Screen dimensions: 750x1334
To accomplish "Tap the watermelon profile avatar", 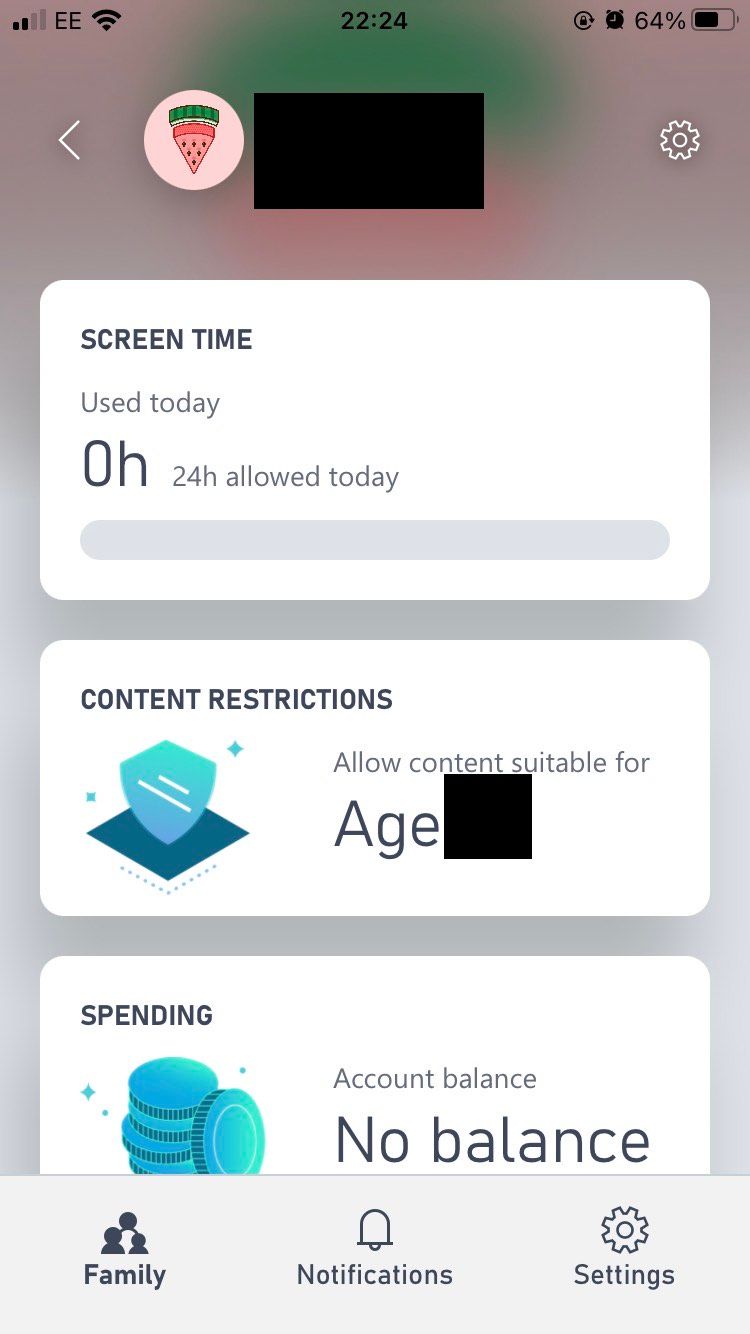I will click(194, 140).
